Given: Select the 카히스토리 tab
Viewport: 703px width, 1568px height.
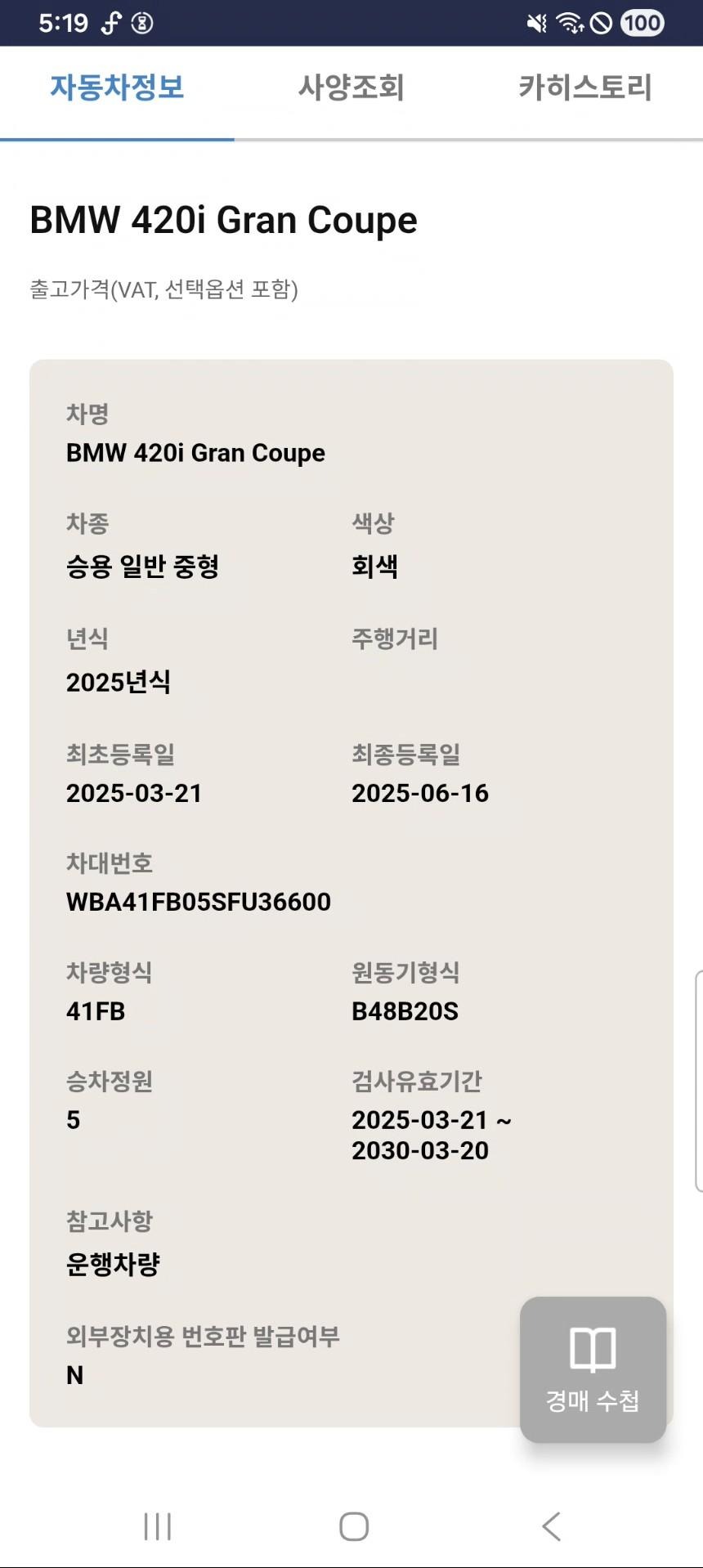Looking at the screenshot, I should [584, 88].
